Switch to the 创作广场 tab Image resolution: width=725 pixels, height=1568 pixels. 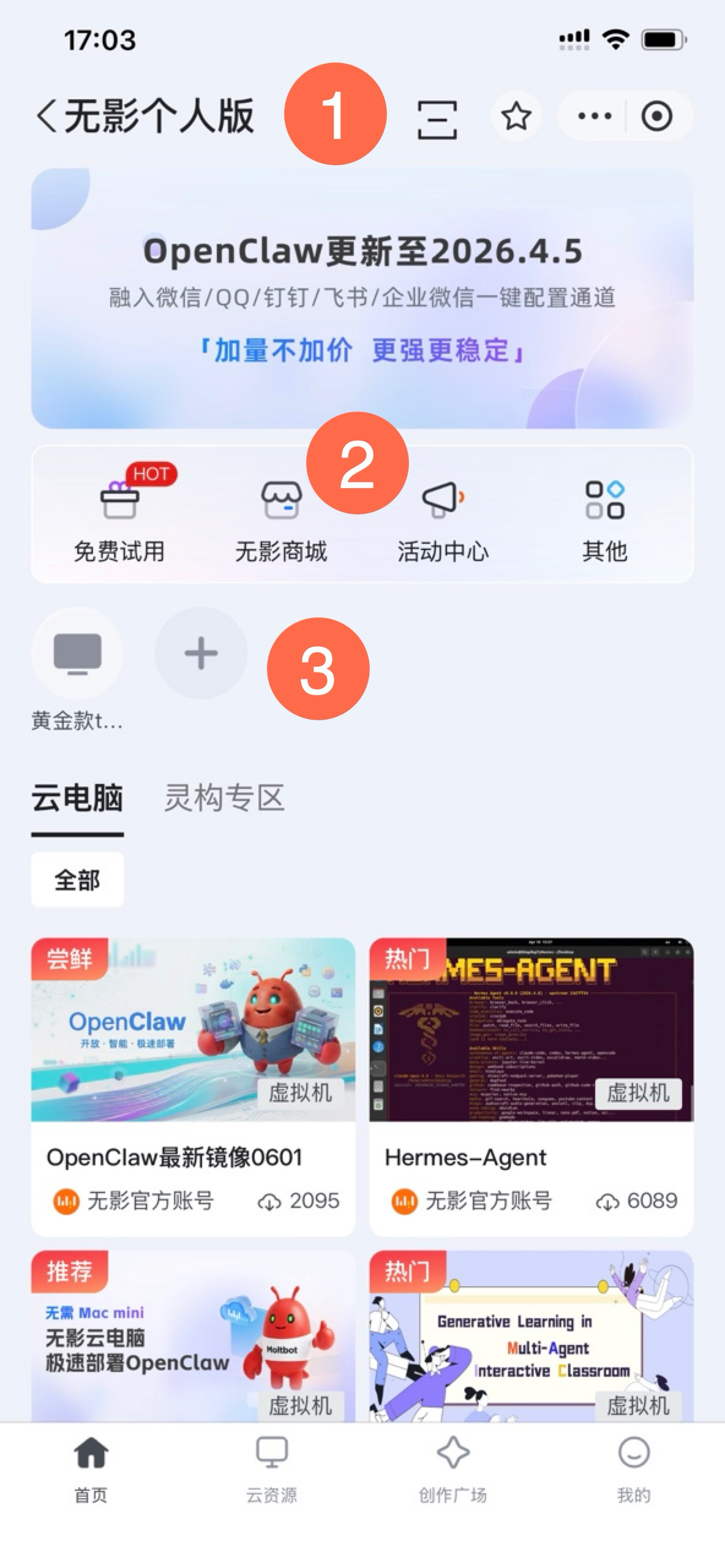(453, 1469)
